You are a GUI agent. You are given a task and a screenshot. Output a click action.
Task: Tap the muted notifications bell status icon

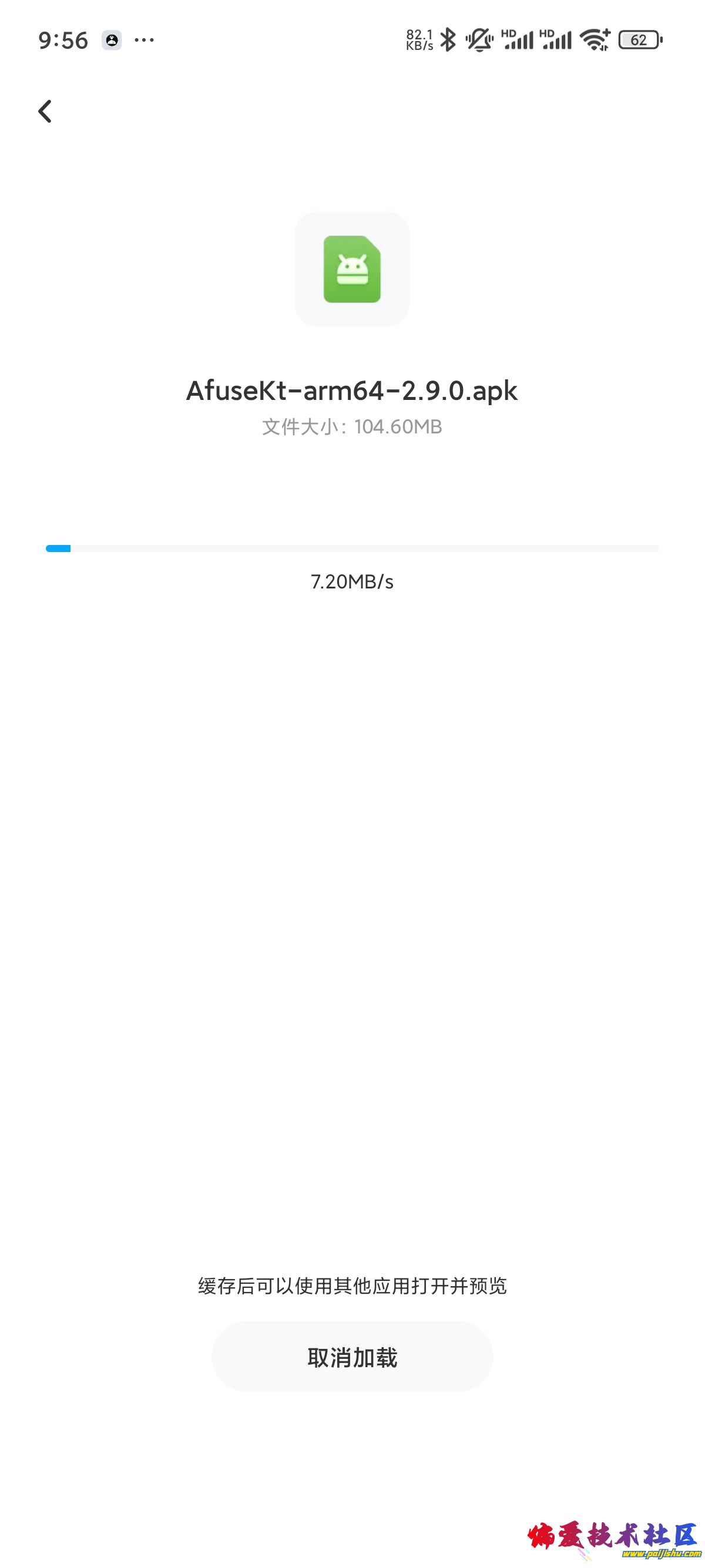[x=479, y=40]
